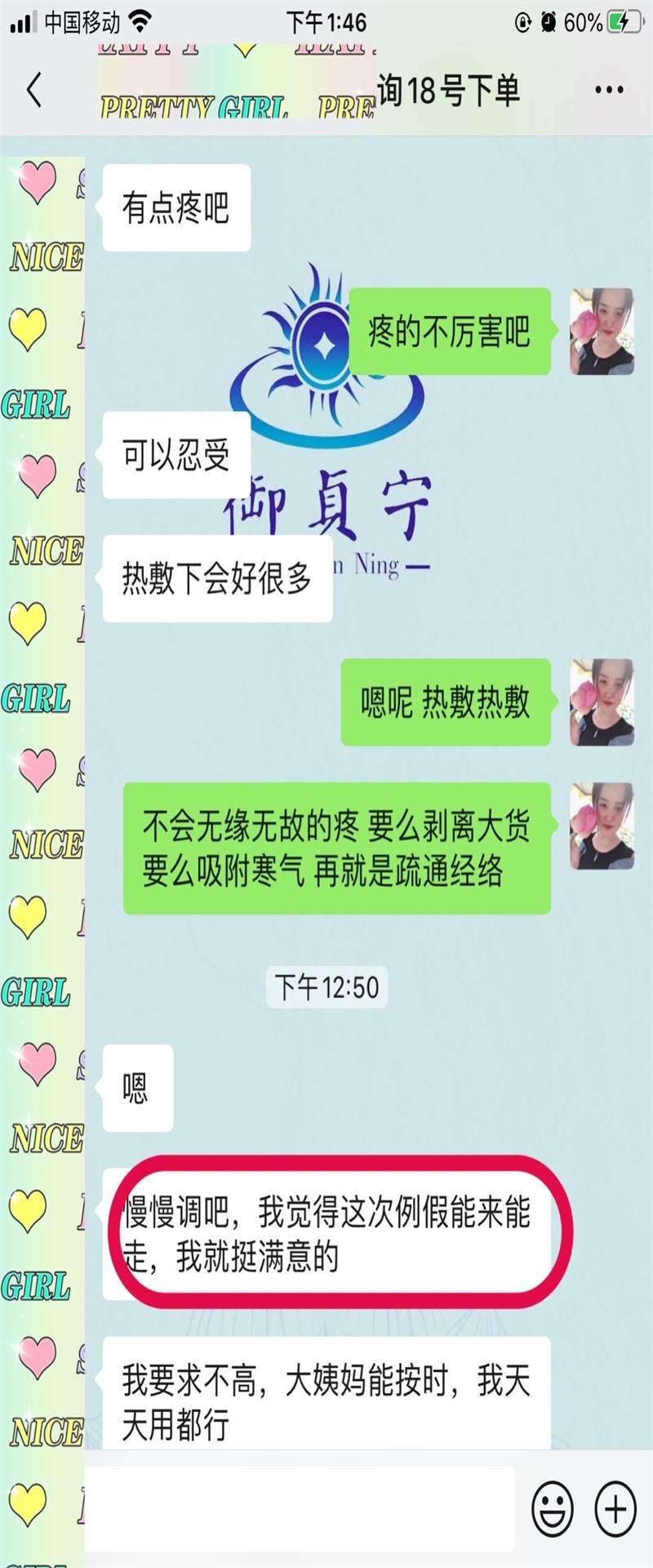
Task: Open the chat's three-dot menu
Action: pos(609,90)
